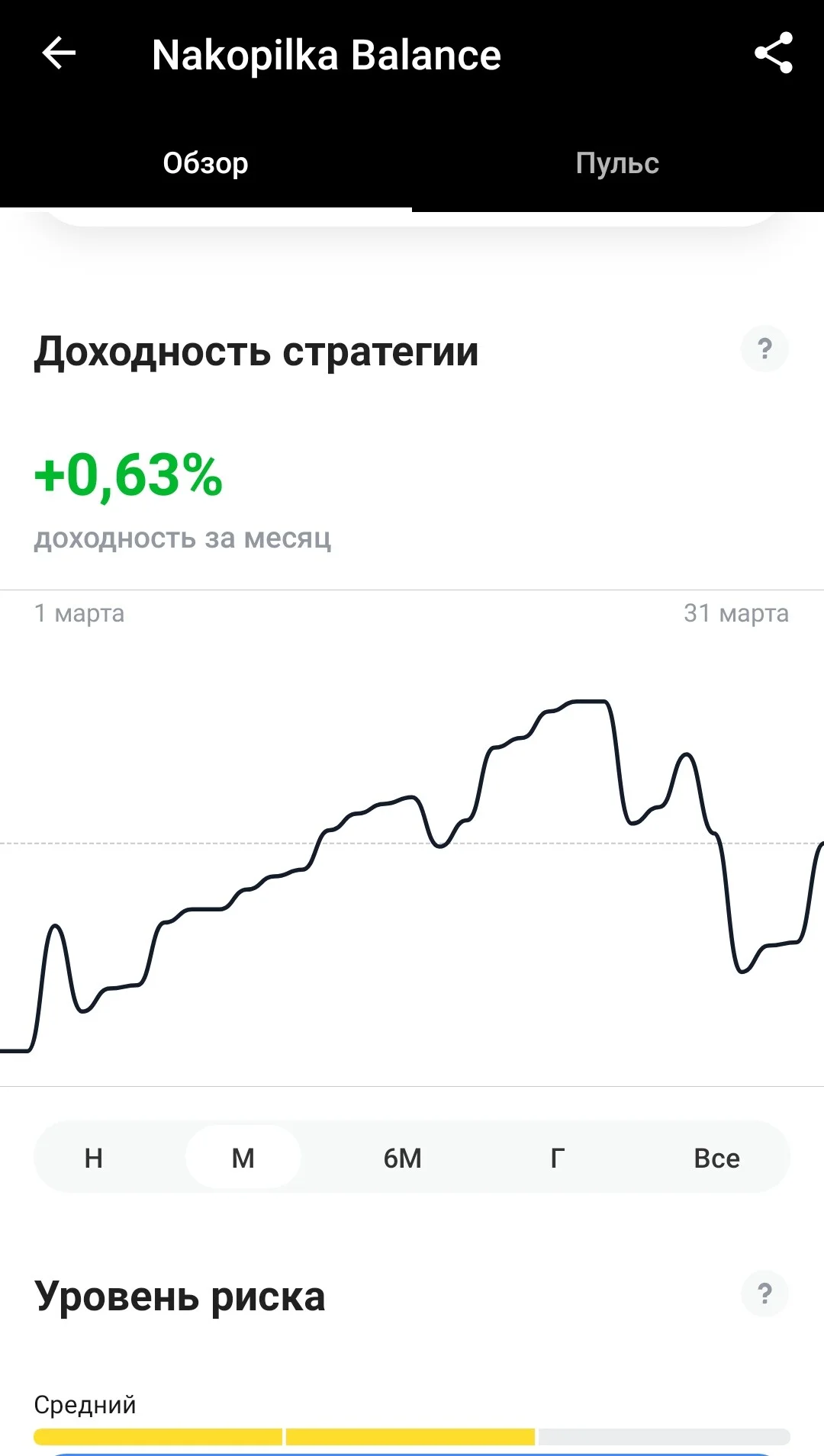Go back using the arrow icon
The image size is (824, 1456).
tap(59, 54)
